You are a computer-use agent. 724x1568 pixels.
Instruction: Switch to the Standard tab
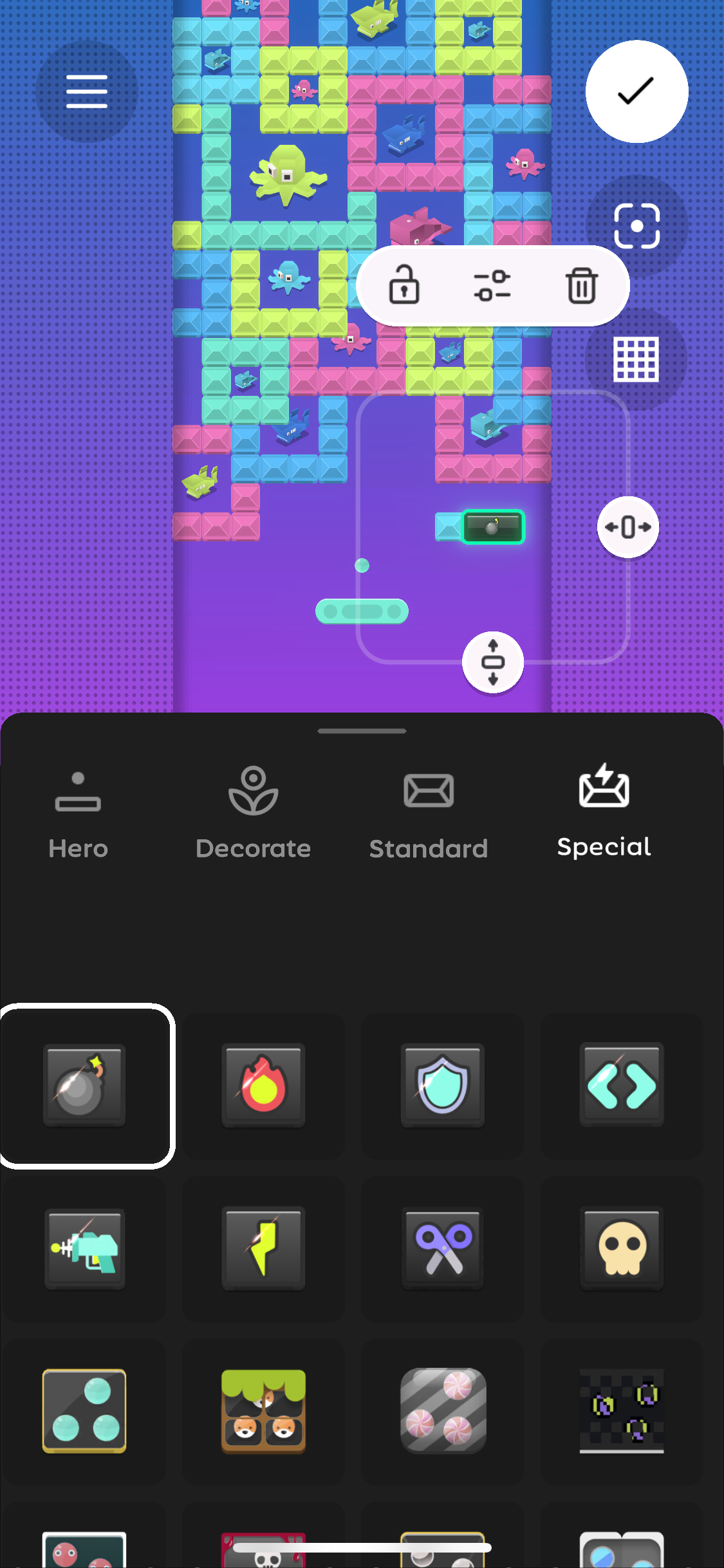429,815
